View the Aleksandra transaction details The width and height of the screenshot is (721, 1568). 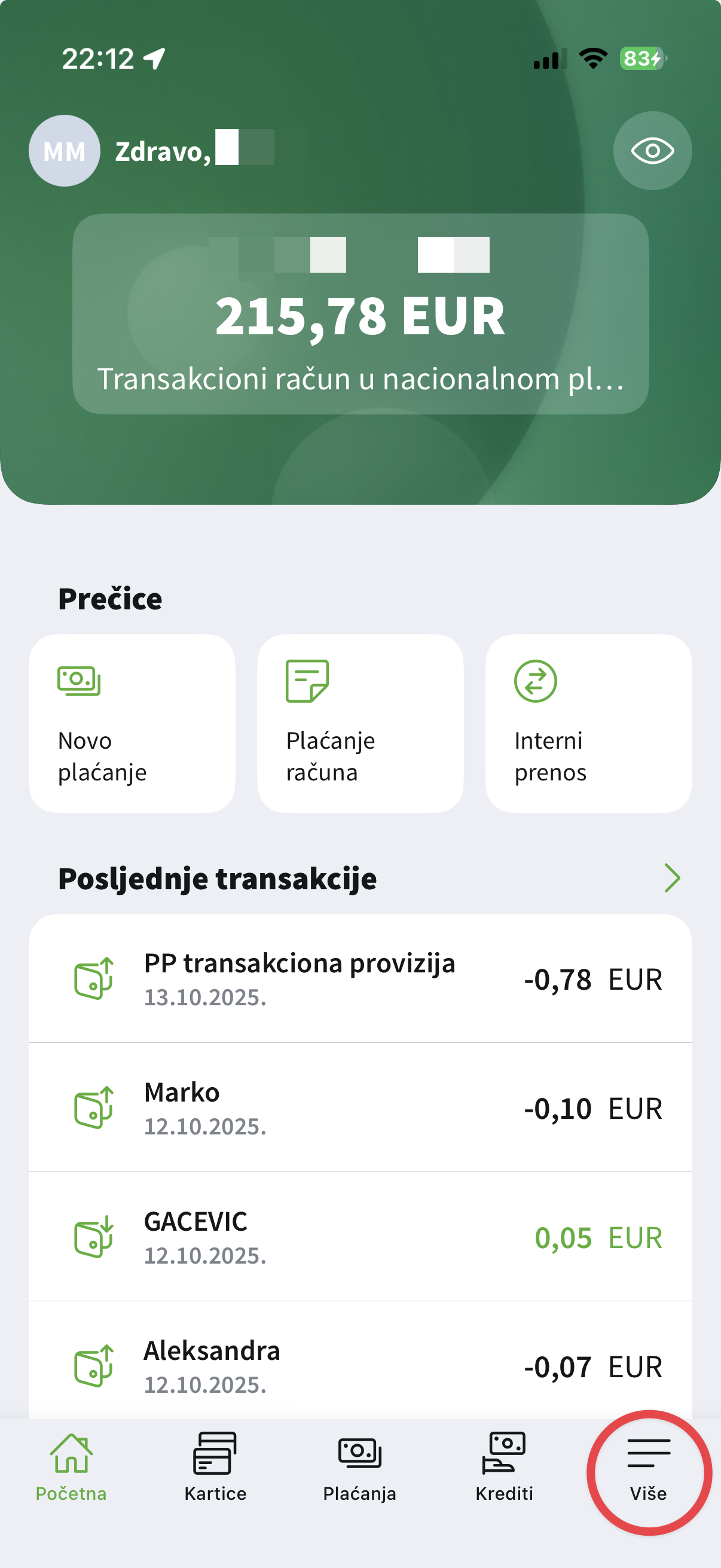pyautogui.click(x=360, y=1366)
